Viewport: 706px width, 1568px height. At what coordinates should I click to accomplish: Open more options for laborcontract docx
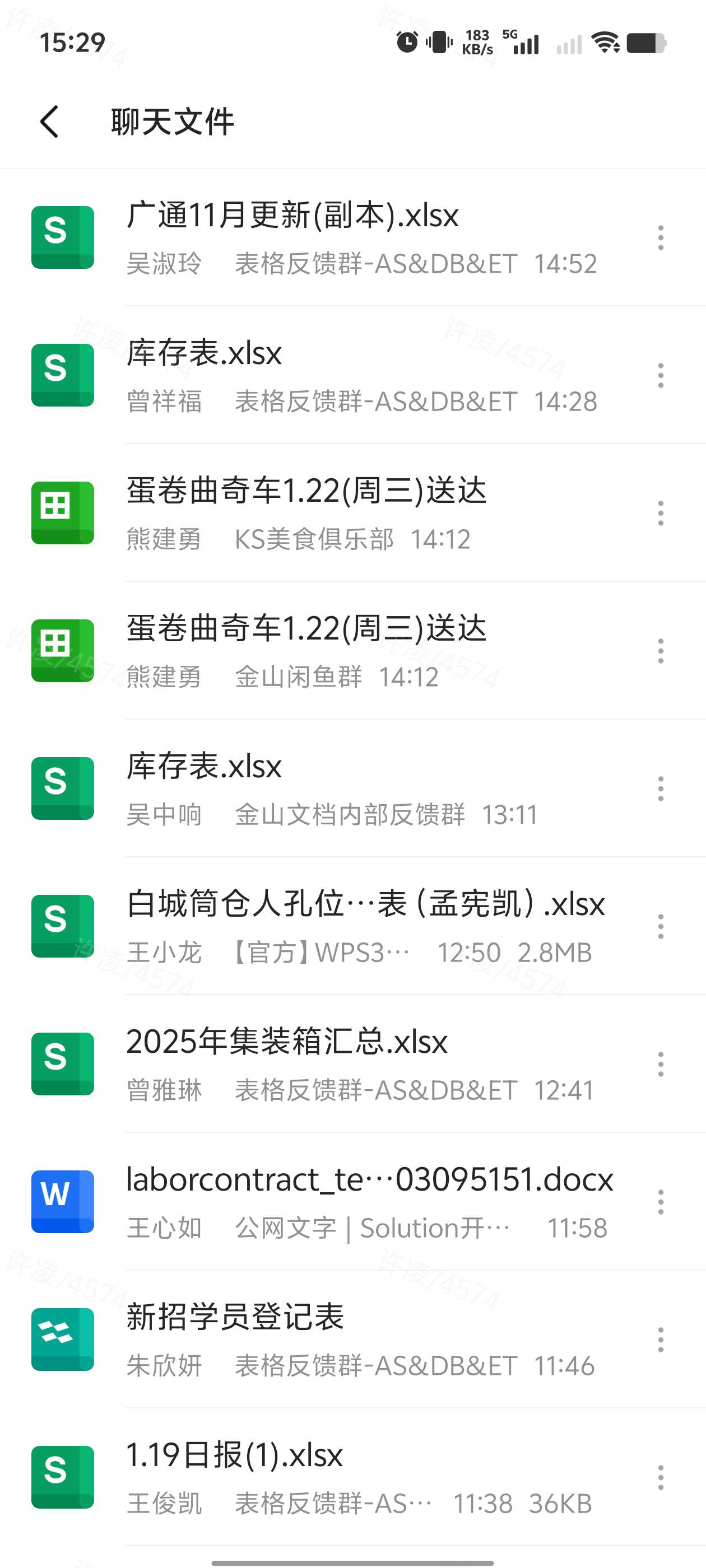pos(660,1202)
